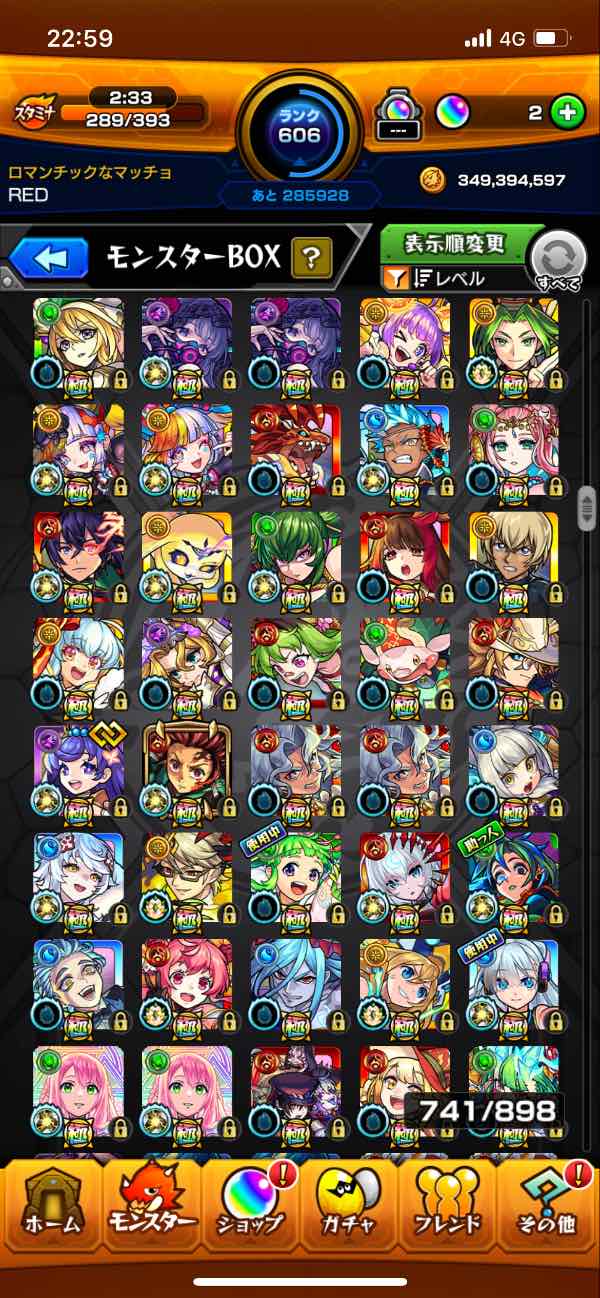Open the question mark help for Monster BOX

point(312,259)
